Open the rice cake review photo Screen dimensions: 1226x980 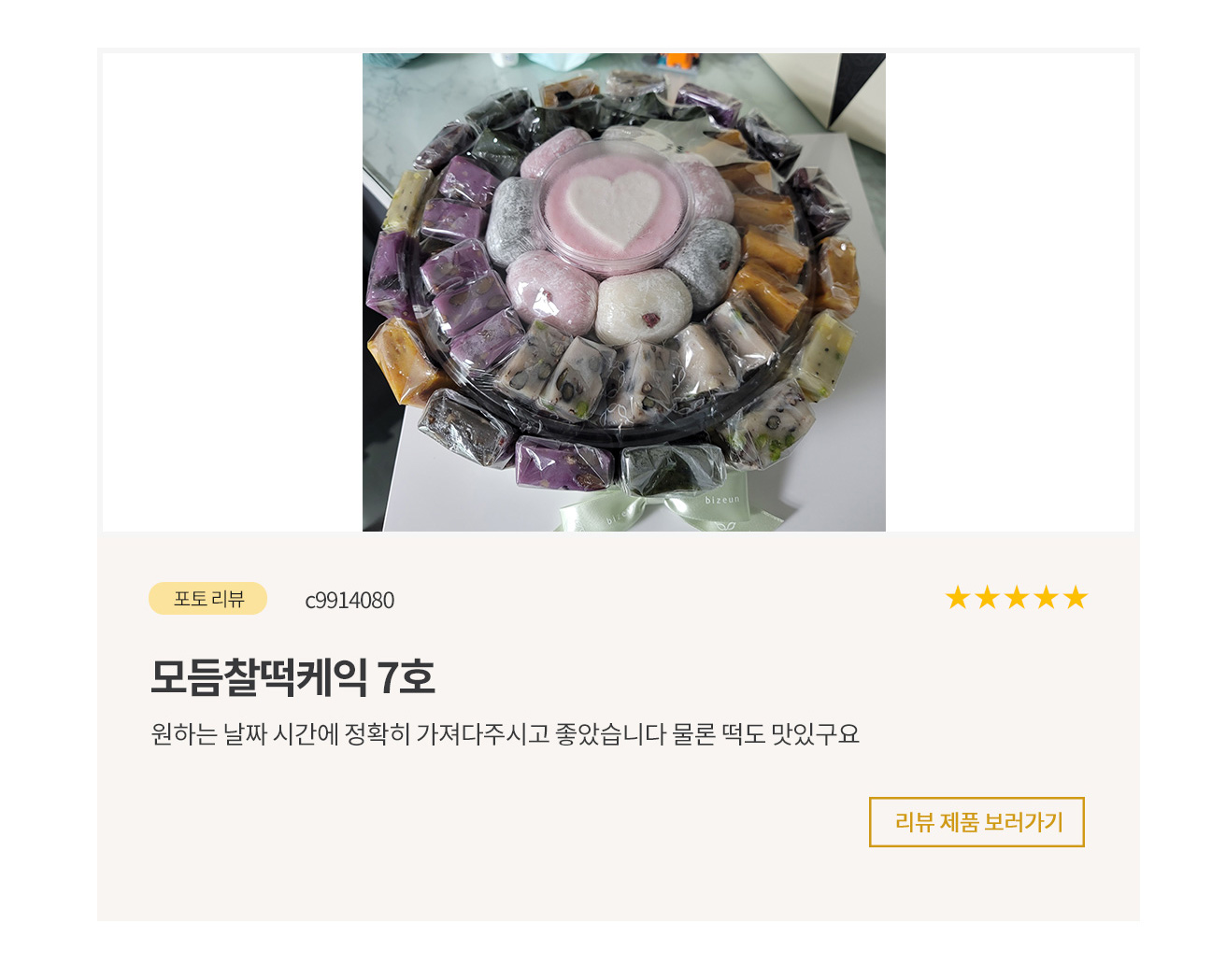pyautogui.click(x=623, y=291)
